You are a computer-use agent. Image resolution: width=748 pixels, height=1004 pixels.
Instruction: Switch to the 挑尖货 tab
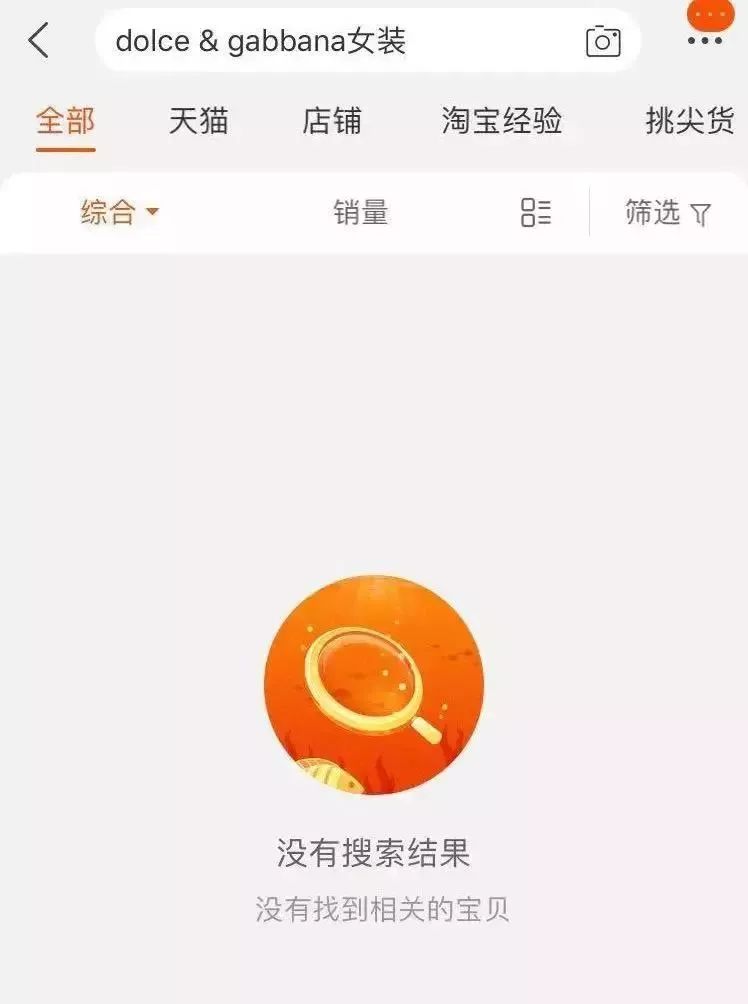point(688,121)
